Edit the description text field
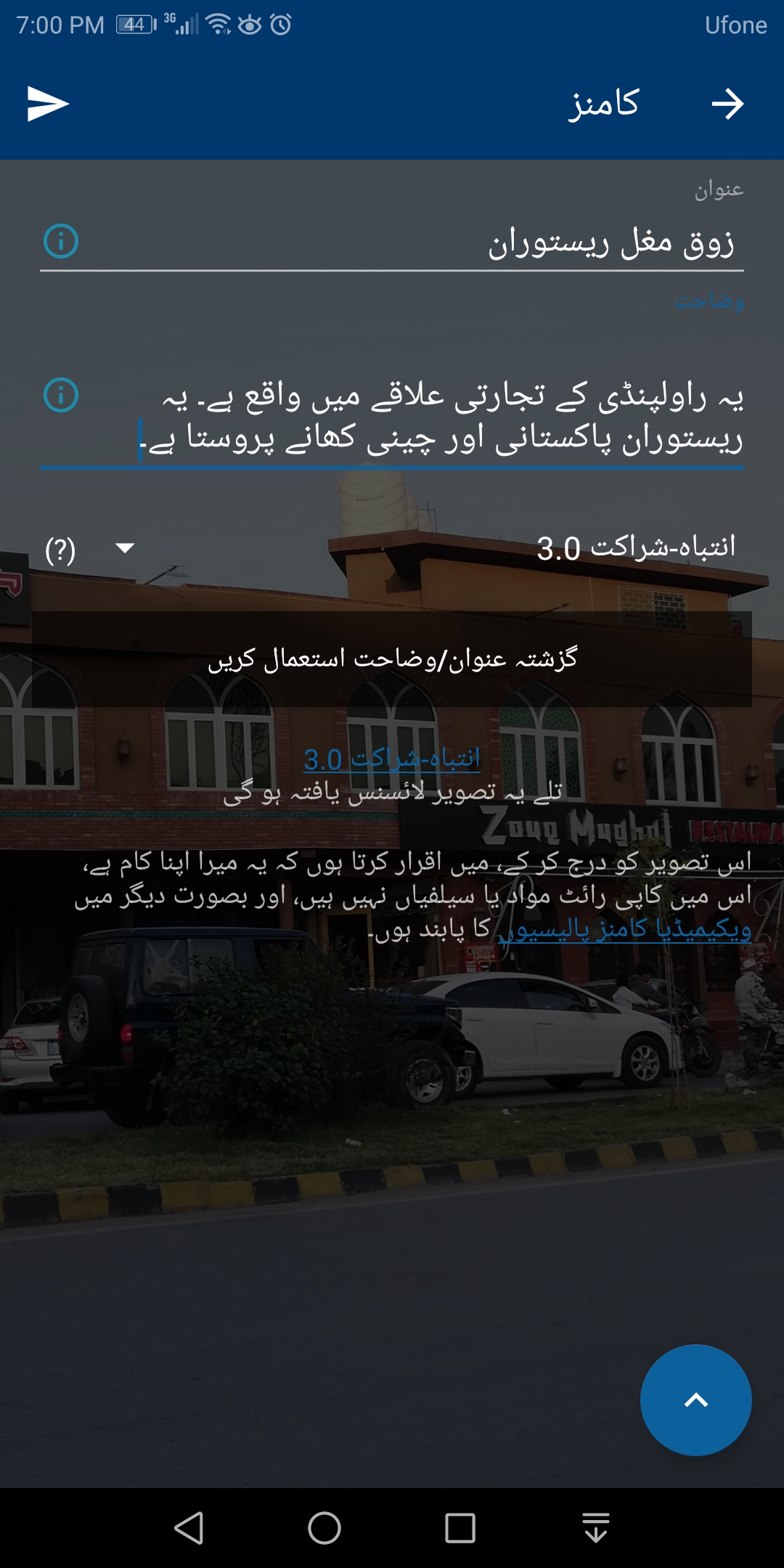Screen dimensions: 784x1568 (443, 418)
